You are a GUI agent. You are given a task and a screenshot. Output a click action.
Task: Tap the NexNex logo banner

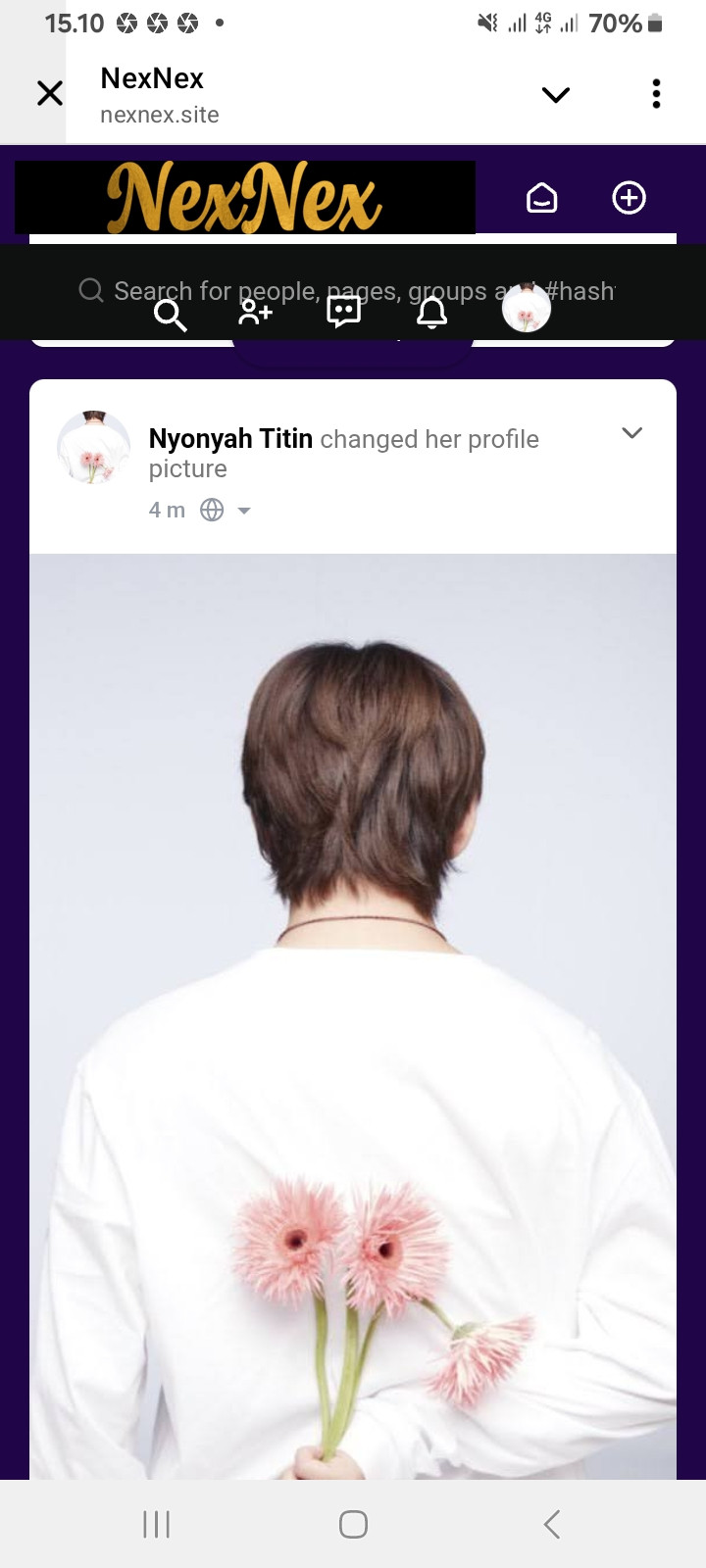(x=245, y=198)
